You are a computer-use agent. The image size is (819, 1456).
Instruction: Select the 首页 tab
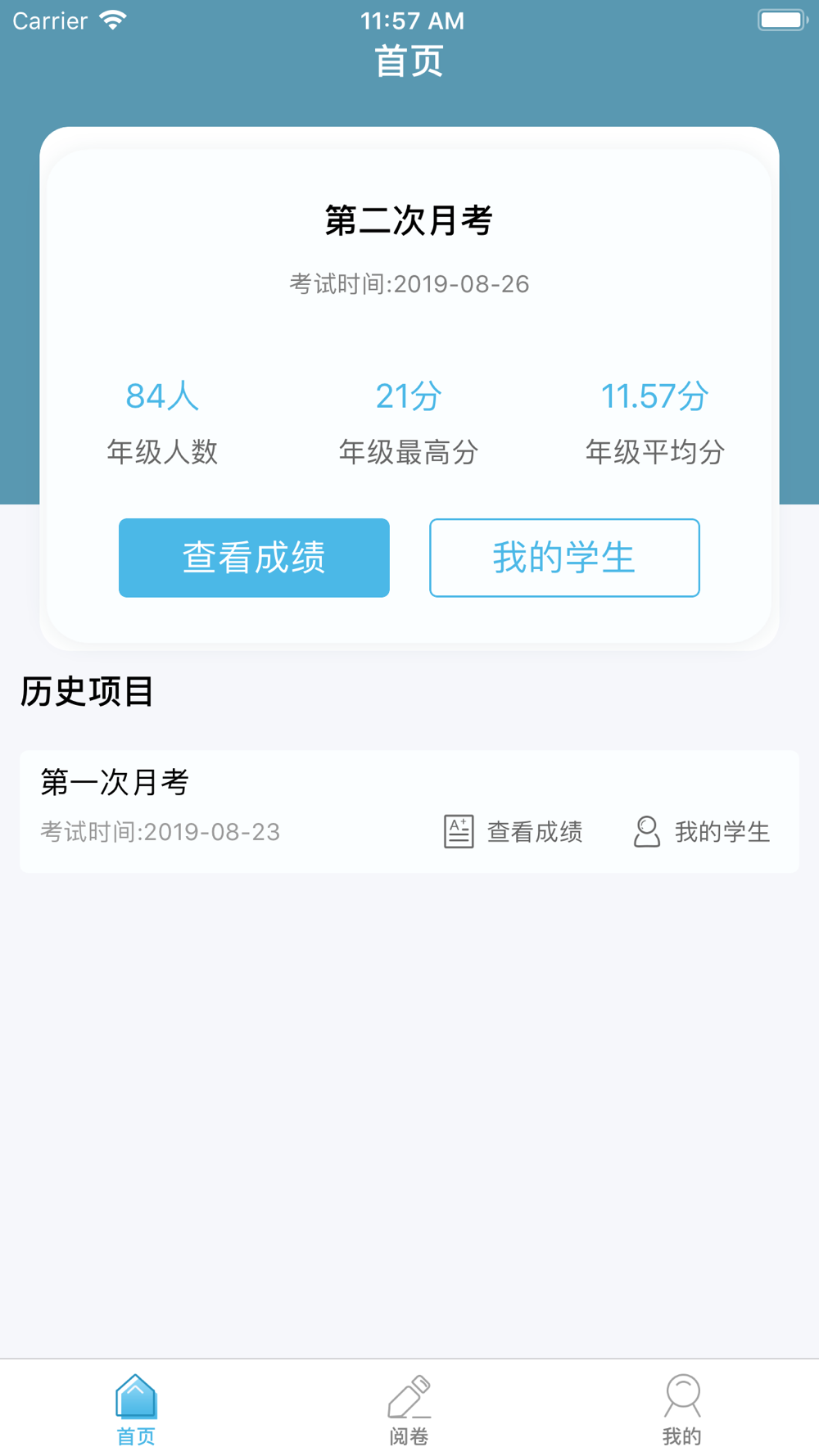[x=136, y=1410]
